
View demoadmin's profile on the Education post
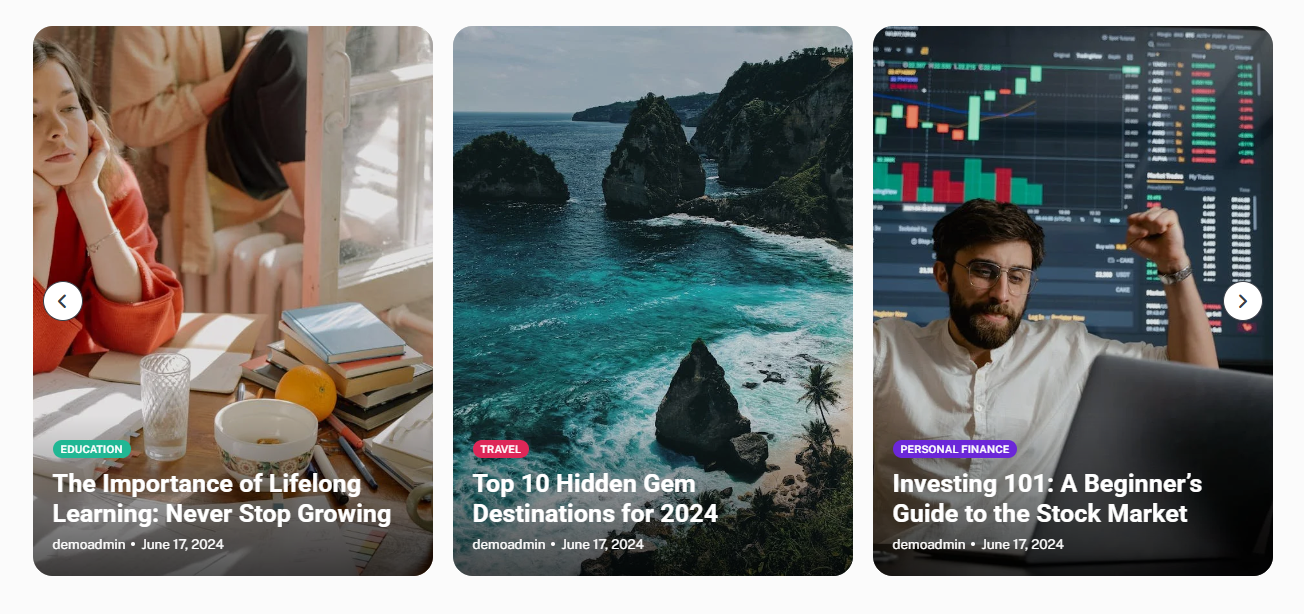tap(89, 544)
